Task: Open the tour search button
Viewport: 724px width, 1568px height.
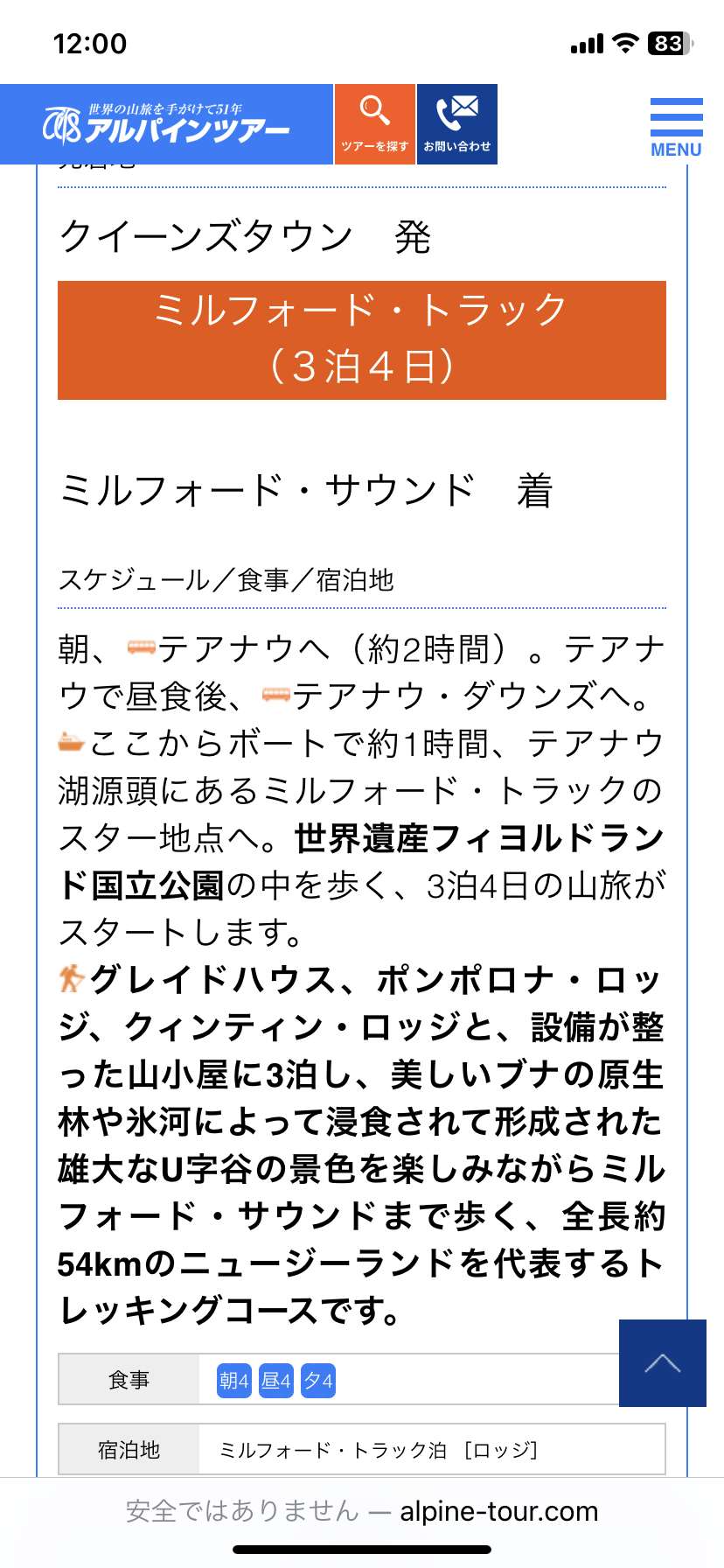Action: (375, 124)
